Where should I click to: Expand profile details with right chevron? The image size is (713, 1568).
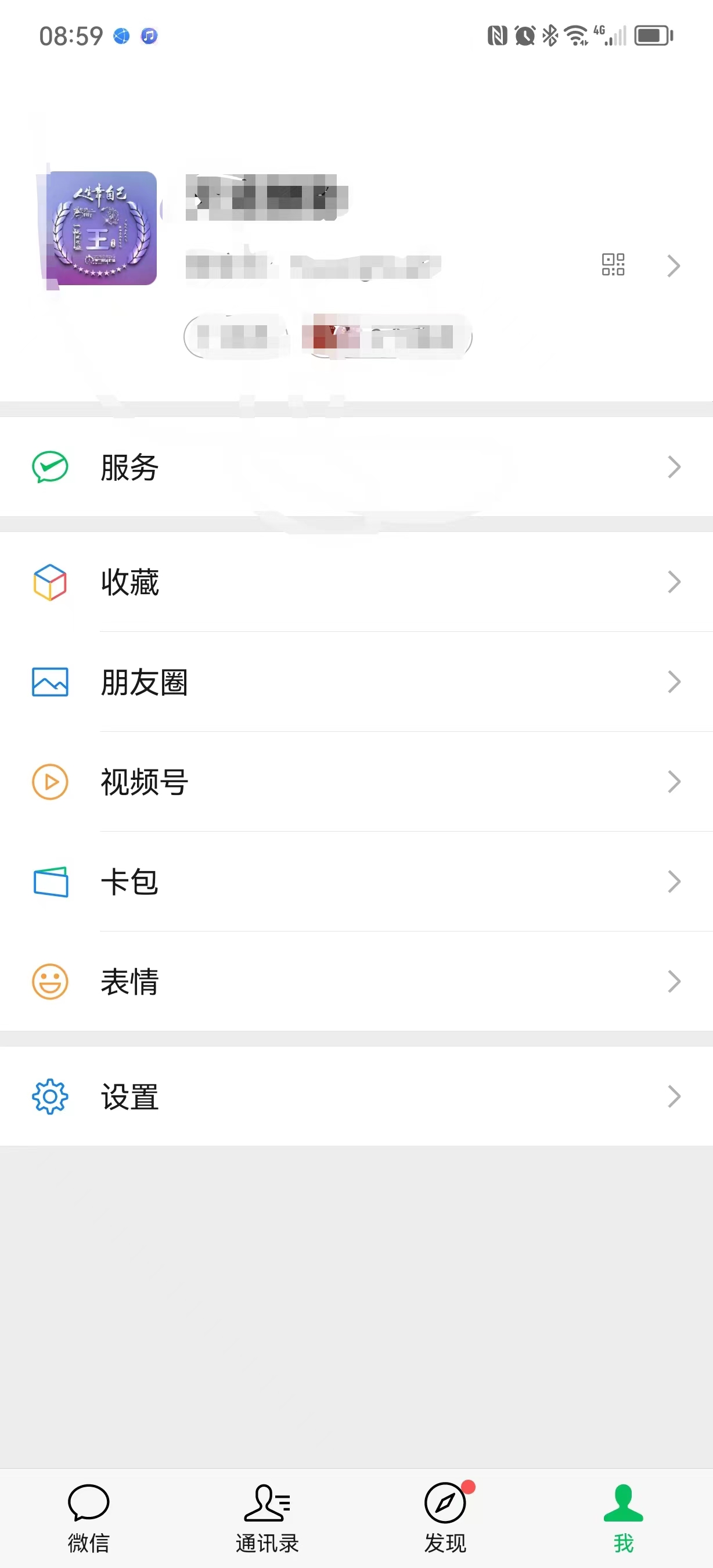pyautogui.click(x=673, y=266)
